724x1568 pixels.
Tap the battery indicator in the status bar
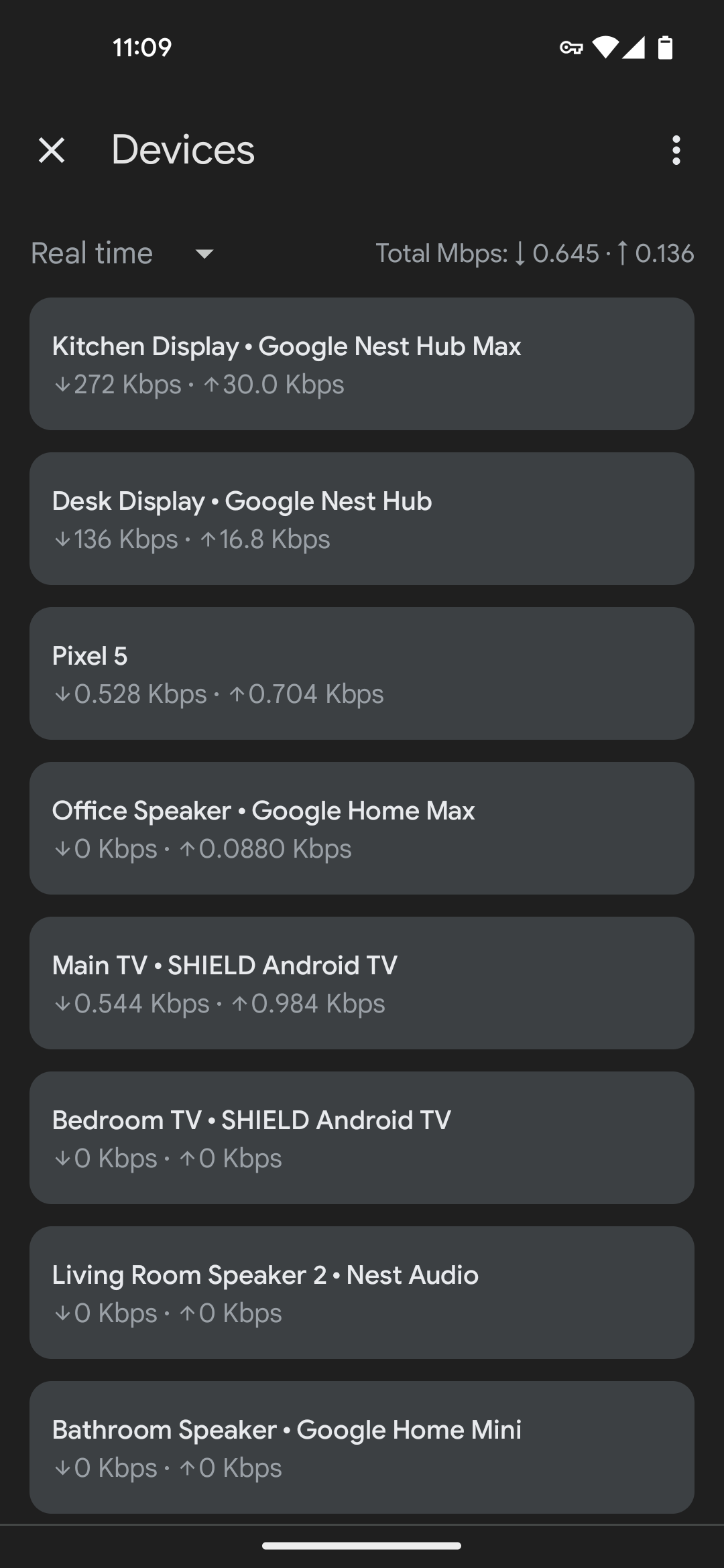click(666, 46)
